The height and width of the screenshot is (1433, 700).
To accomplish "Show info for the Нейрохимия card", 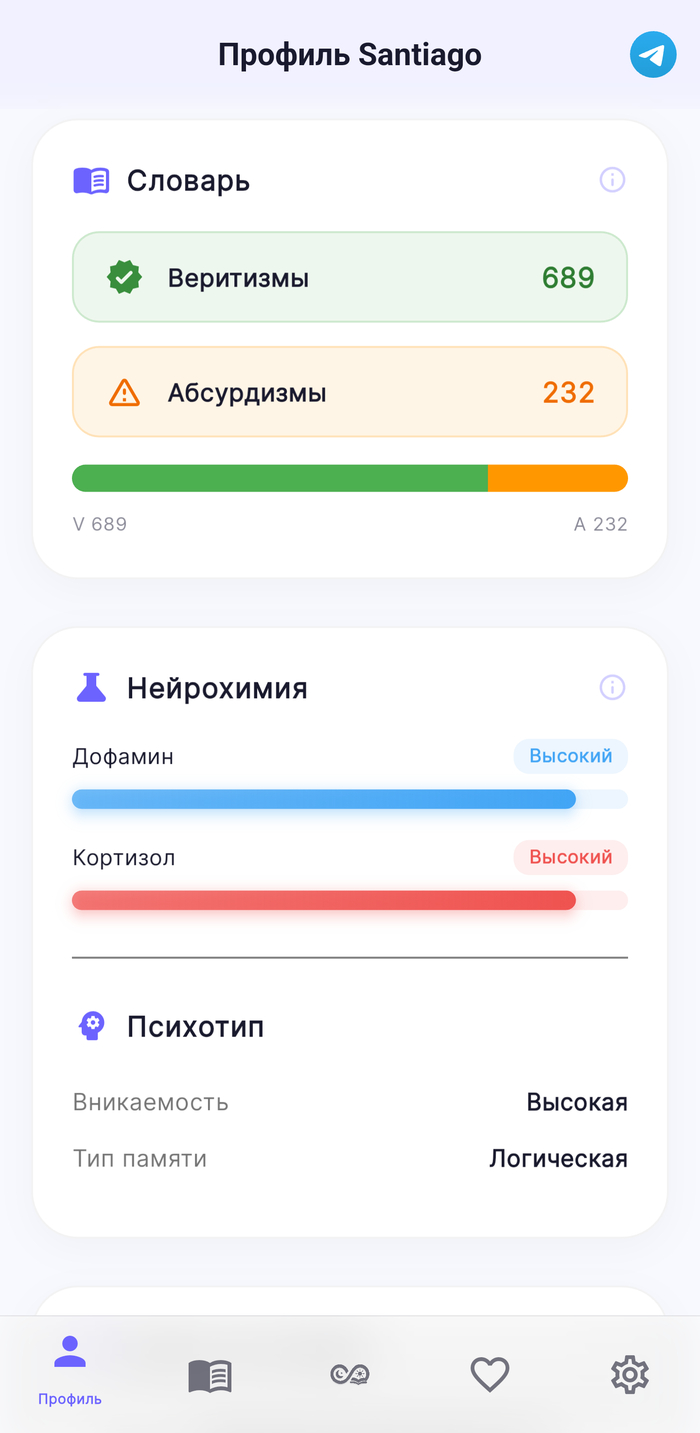I will (612, 687).
